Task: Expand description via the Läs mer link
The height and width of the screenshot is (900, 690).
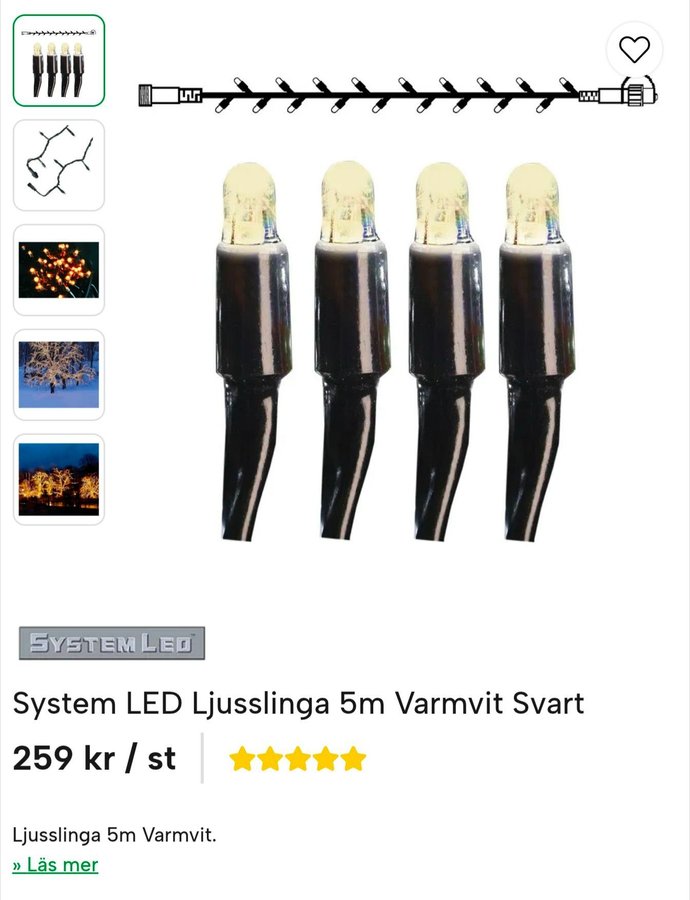Action: (55, 865)
